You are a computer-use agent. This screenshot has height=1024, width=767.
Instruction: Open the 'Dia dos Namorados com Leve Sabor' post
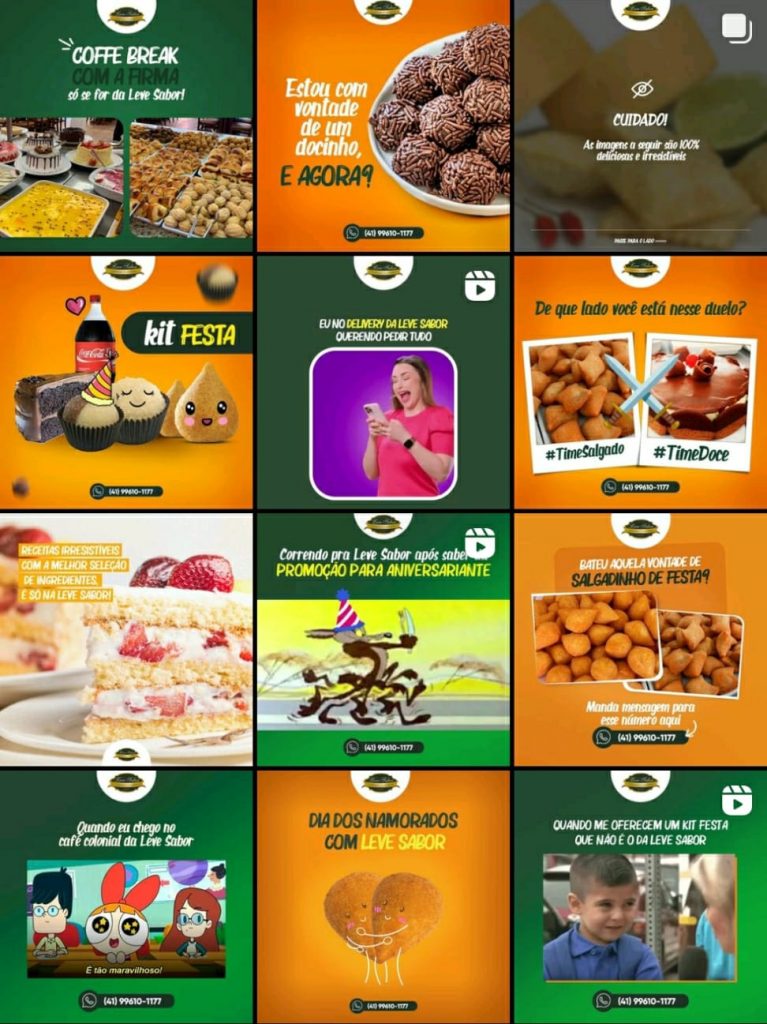383,897
